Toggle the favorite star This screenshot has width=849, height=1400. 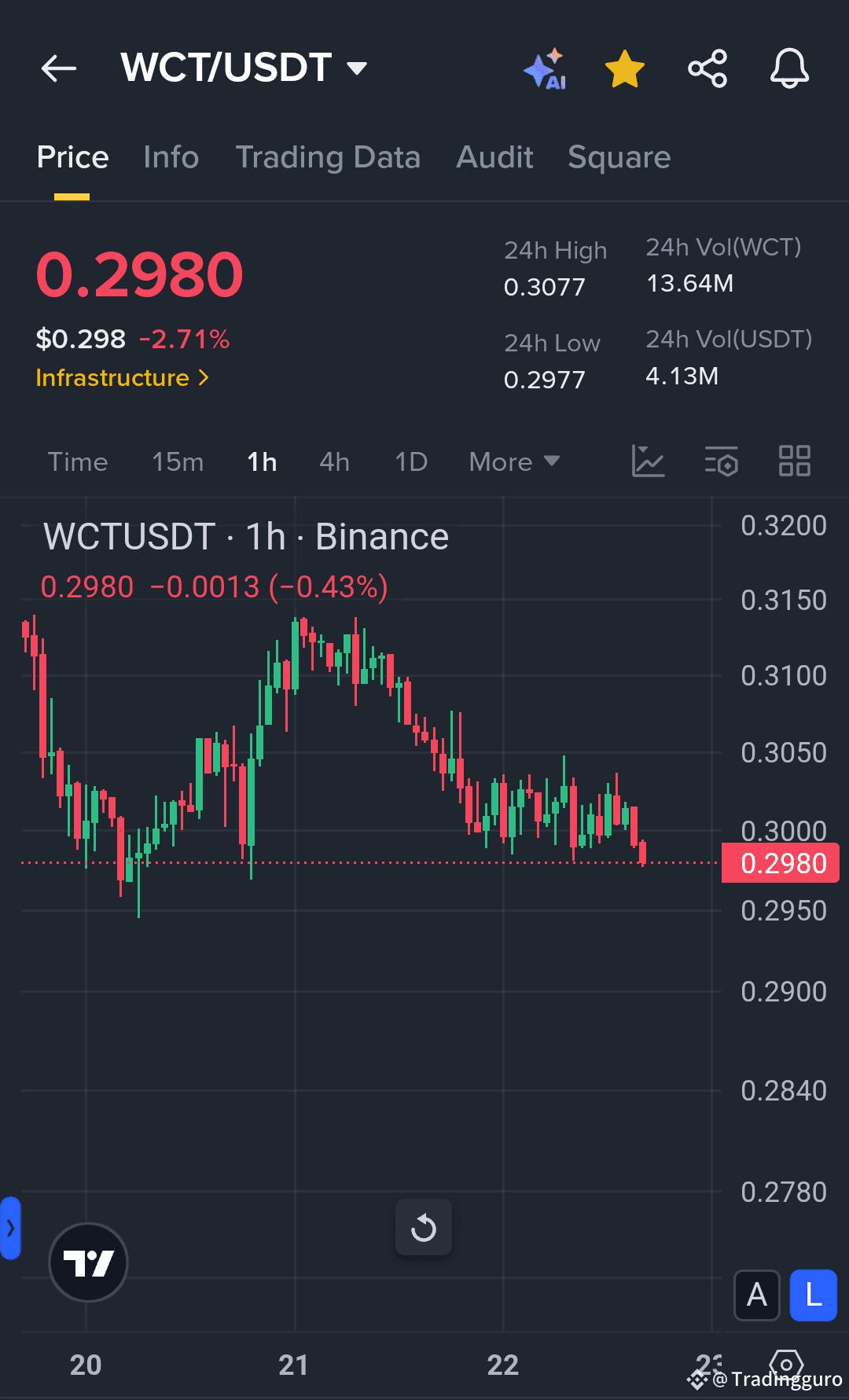click(625, 68)
